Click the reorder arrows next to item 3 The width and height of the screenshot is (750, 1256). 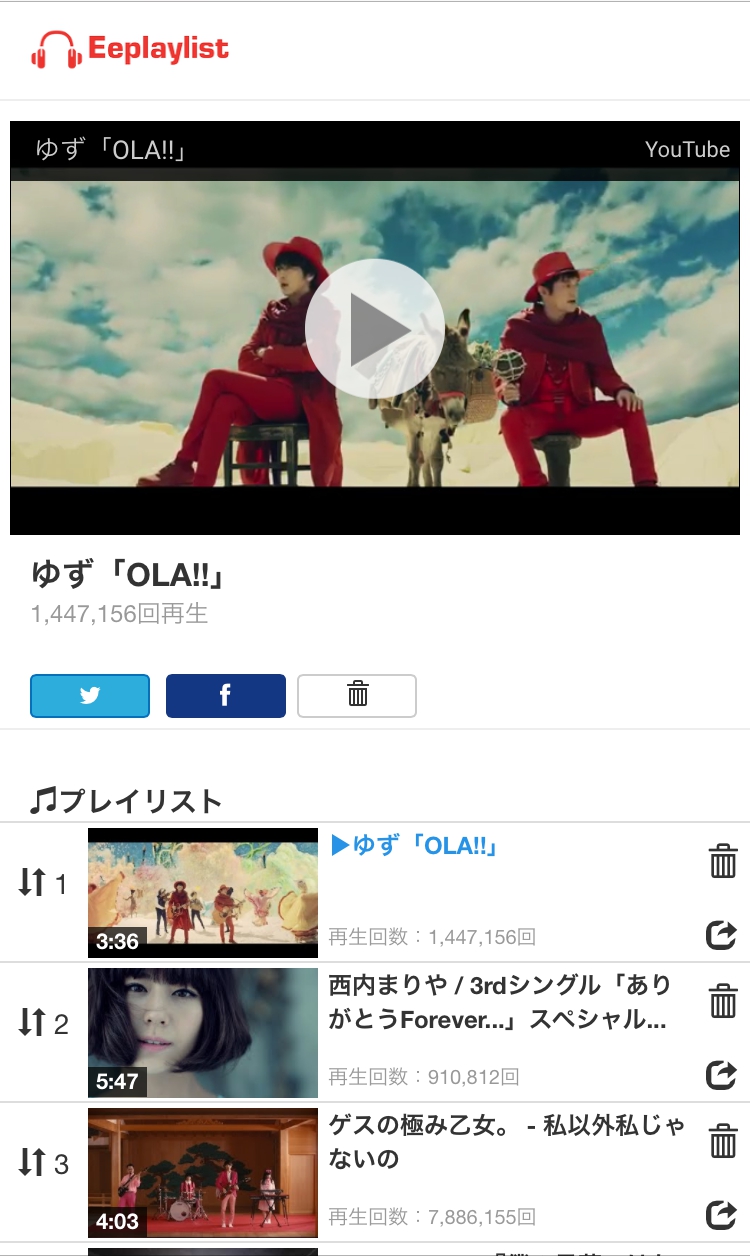(x=34, y=1160)
